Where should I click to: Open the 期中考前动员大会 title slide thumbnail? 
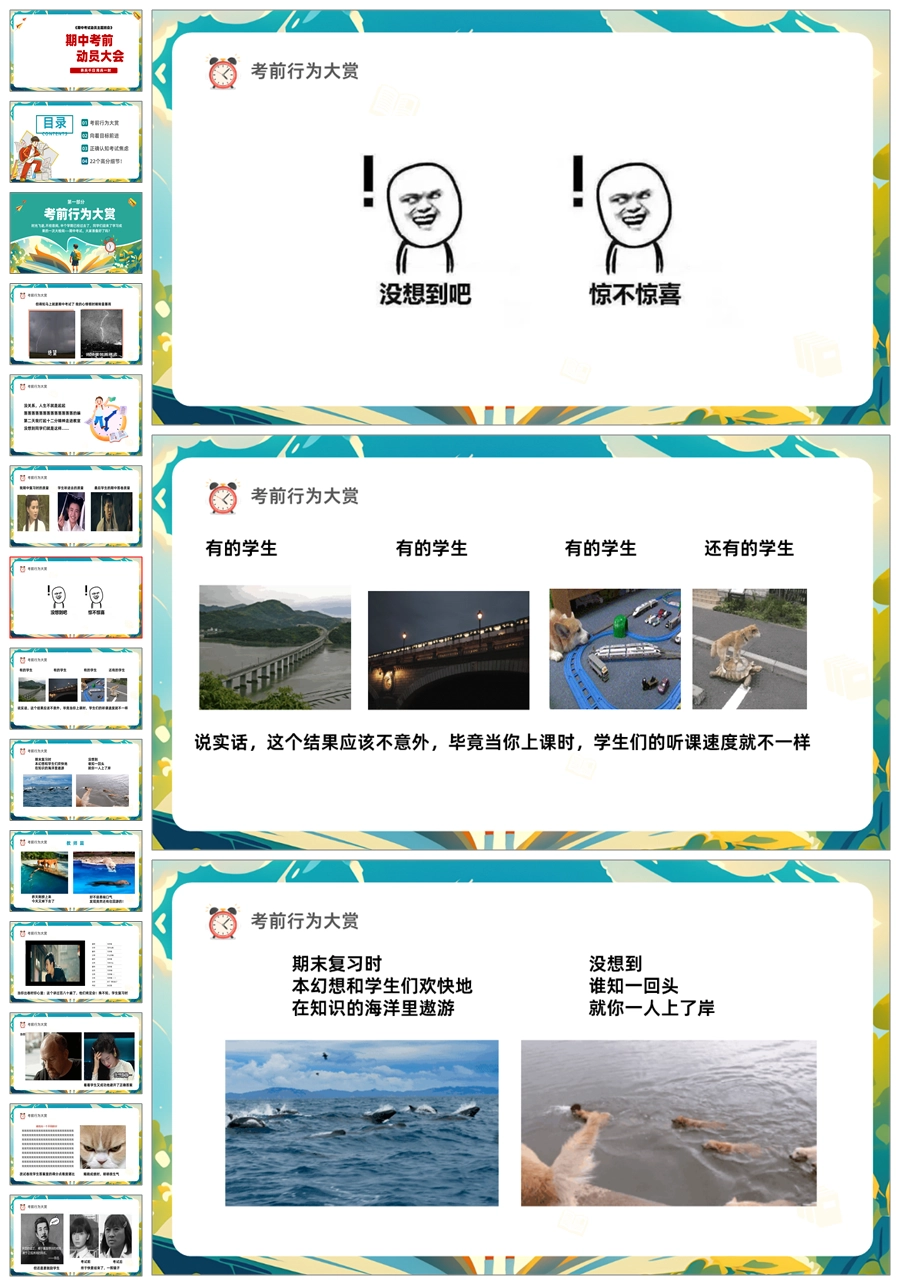pos(76,51)
